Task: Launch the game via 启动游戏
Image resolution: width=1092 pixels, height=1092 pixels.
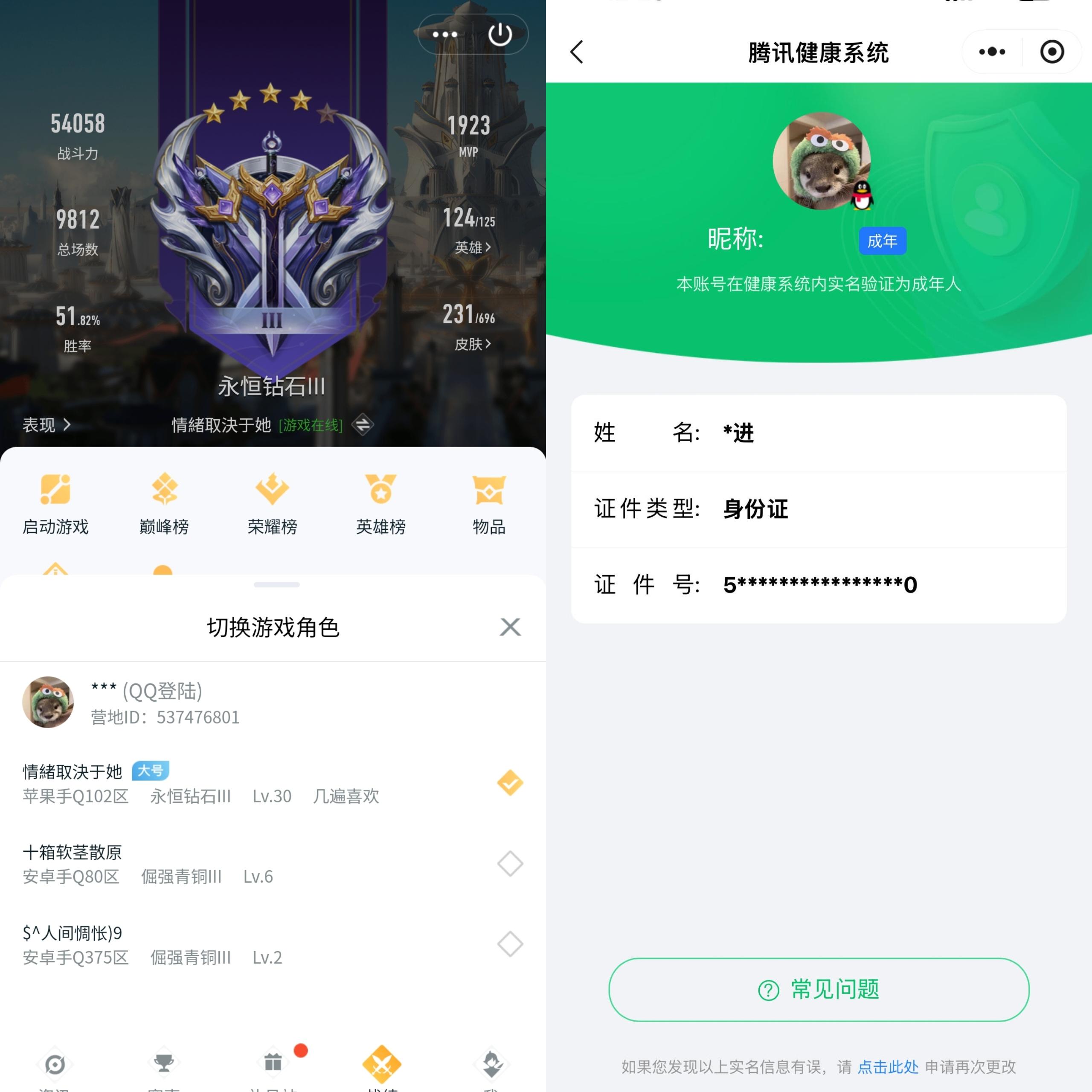Action: coord(55,503)
